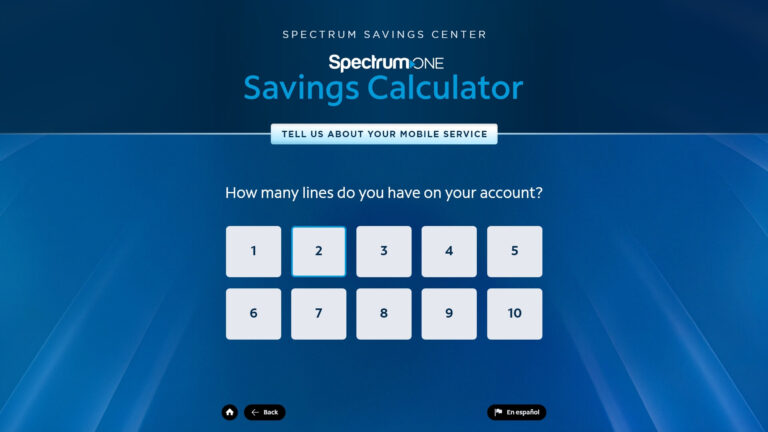Go back to previous step
Screen dimensions: 768x432
point(265,412)
